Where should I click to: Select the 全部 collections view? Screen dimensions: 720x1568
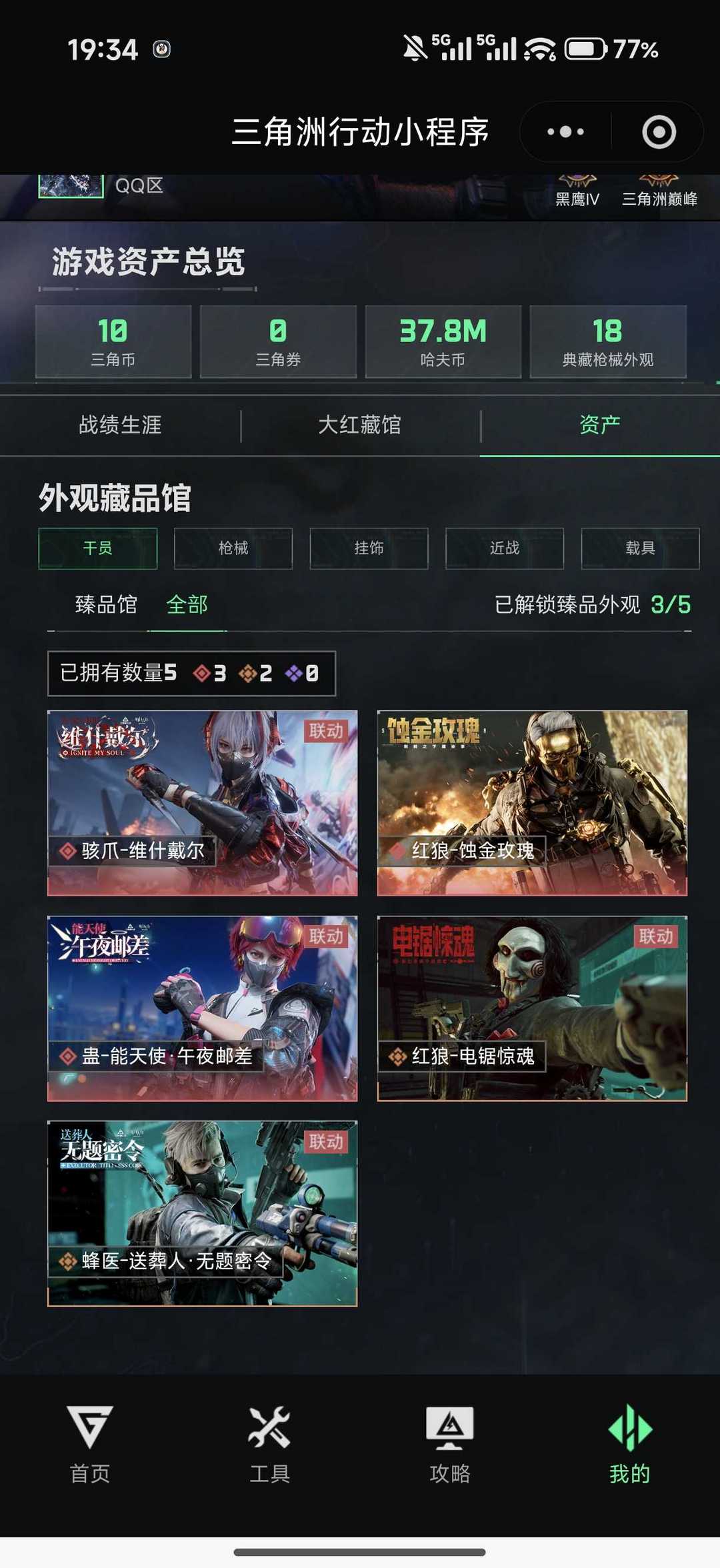(187, 605)
